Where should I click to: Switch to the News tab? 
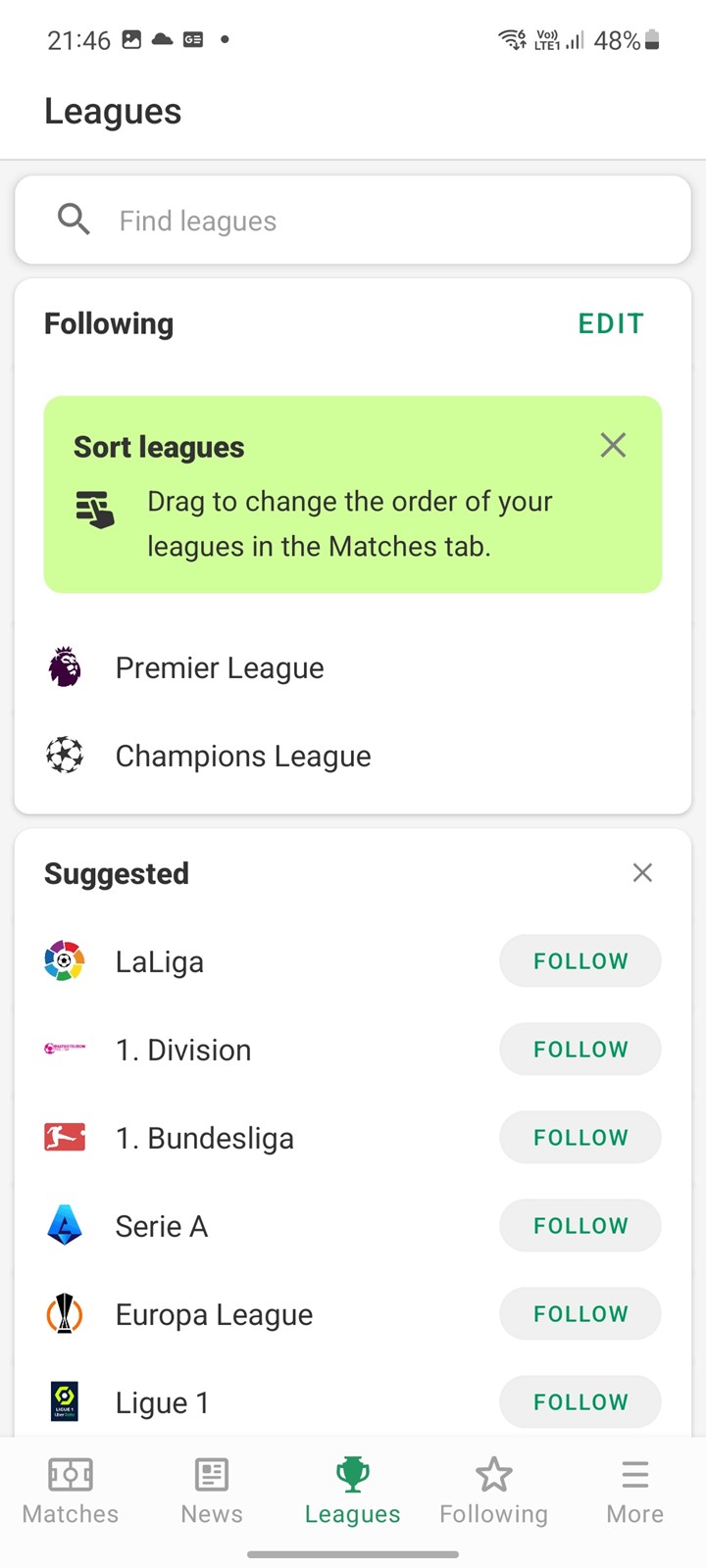tap(212, 1491)
